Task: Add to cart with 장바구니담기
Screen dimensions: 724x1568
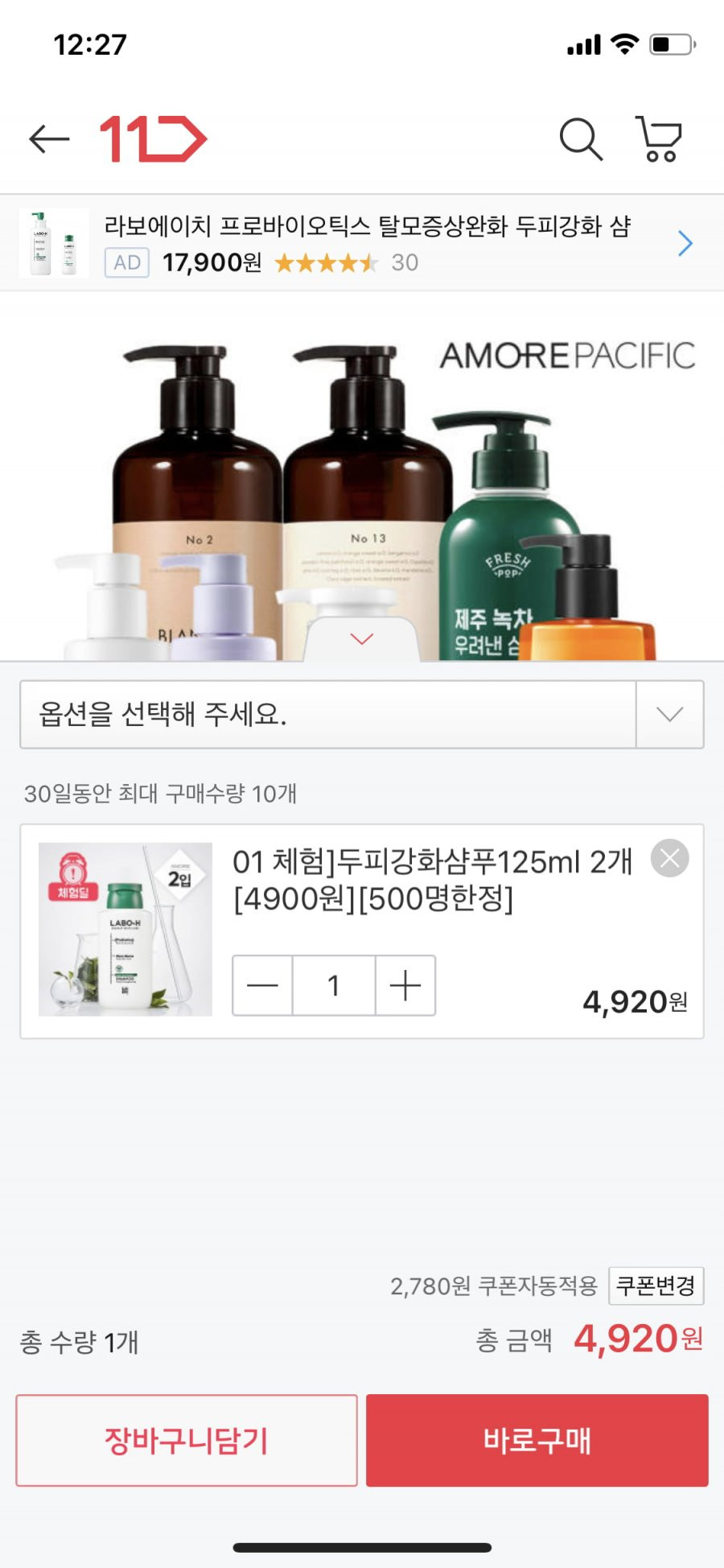Action: (x=187, y=1440)
